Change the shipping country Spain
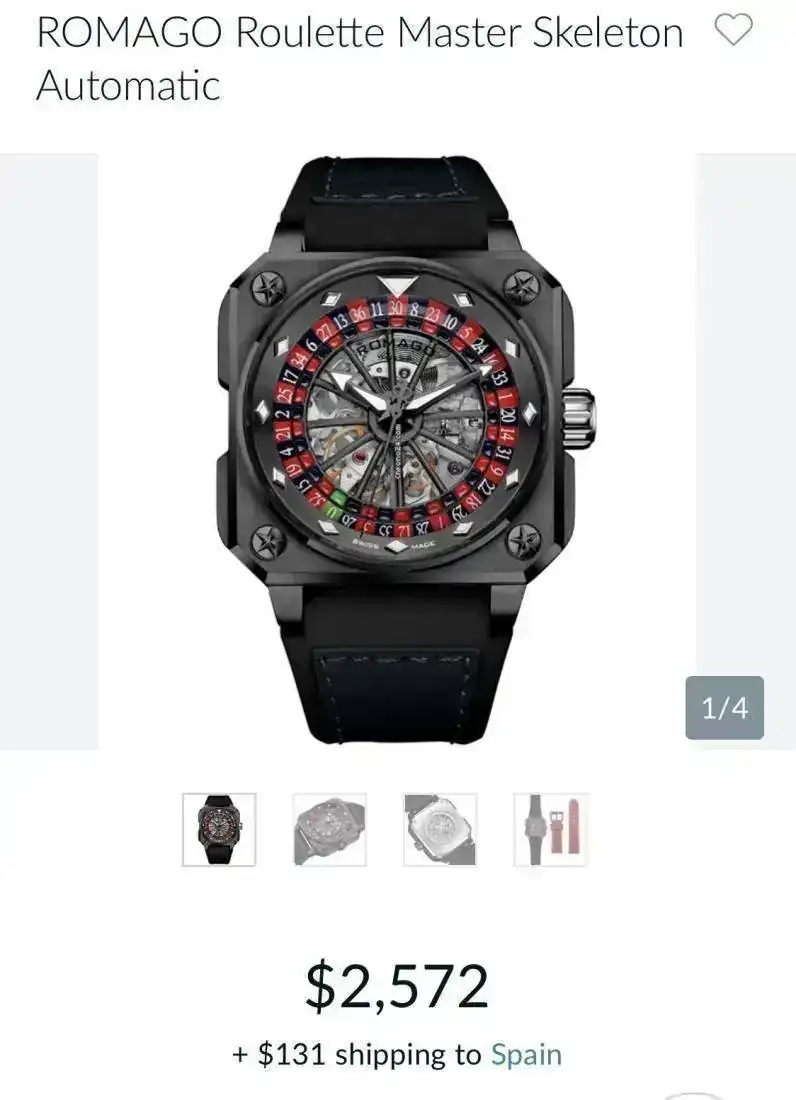This screenshot has width=796, height=1100. [x=526, y=1055]
